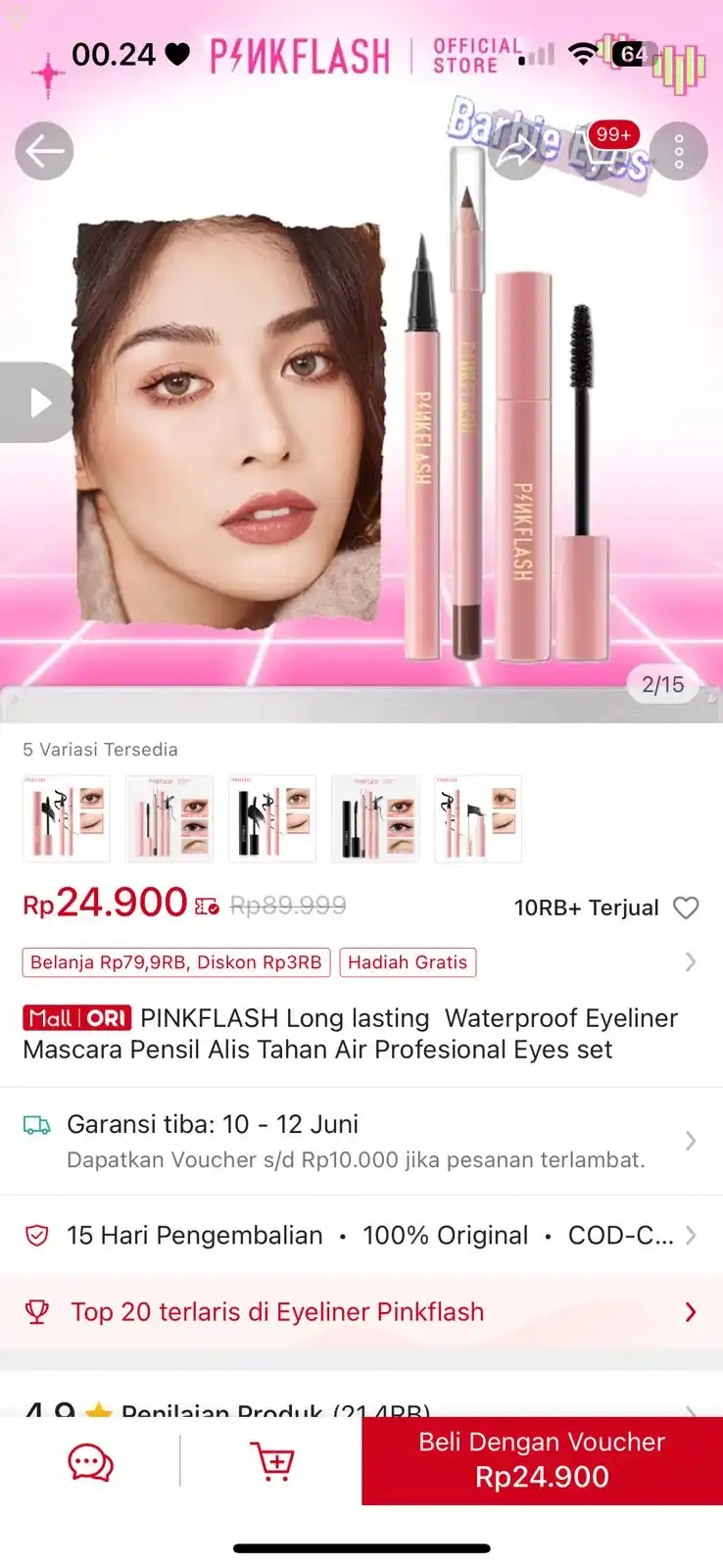Tap the Beli Dengan Voucher button
Image resolution: width=723 pixels, height=1568 pixels.
(542, 1460)
